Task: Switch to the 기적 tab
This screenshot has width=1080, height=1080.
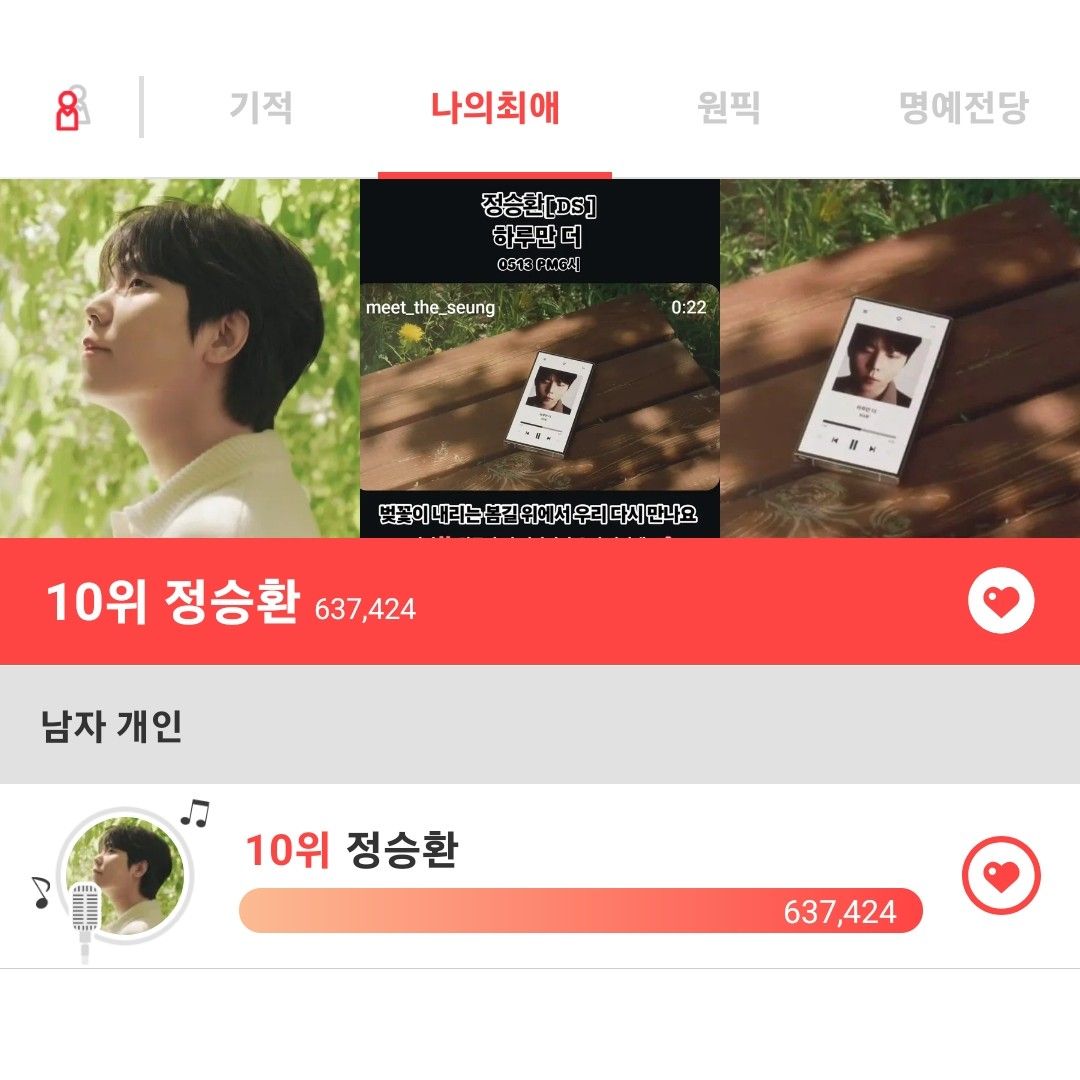Action: point(261,107)
